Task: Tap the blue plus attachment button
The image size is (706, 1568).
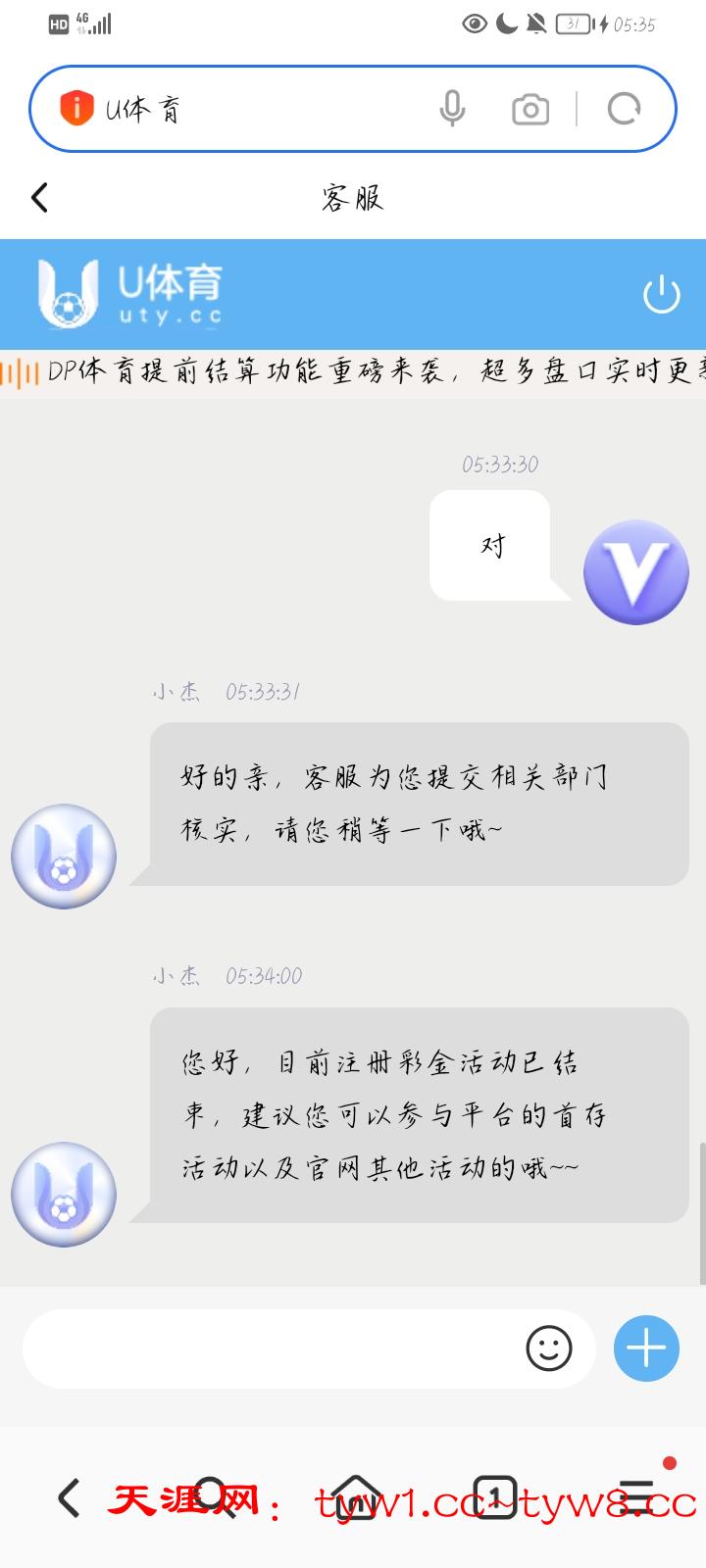Action: coord(646,1348)
